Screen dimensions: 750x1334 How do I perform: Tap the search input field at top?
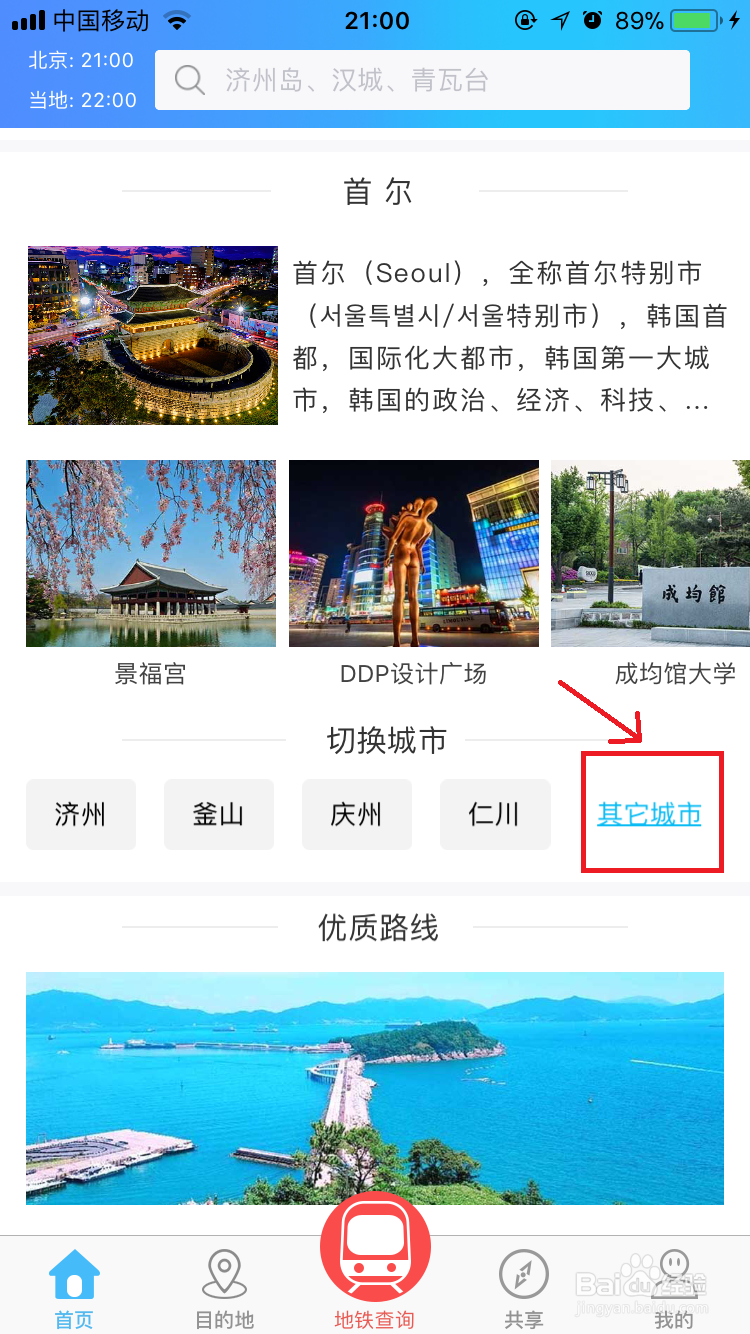(x=420, y=80)
